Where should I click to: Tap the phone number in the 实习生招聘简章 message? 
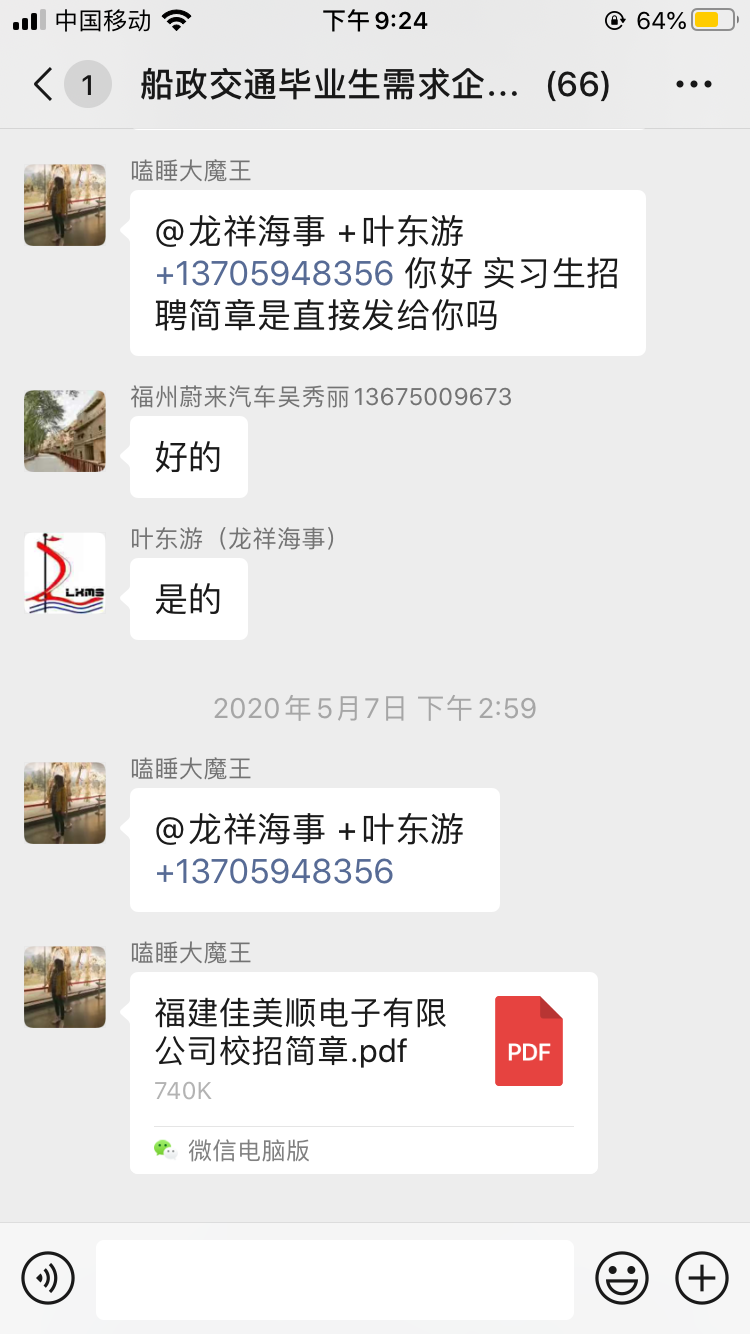pos(275,274)
